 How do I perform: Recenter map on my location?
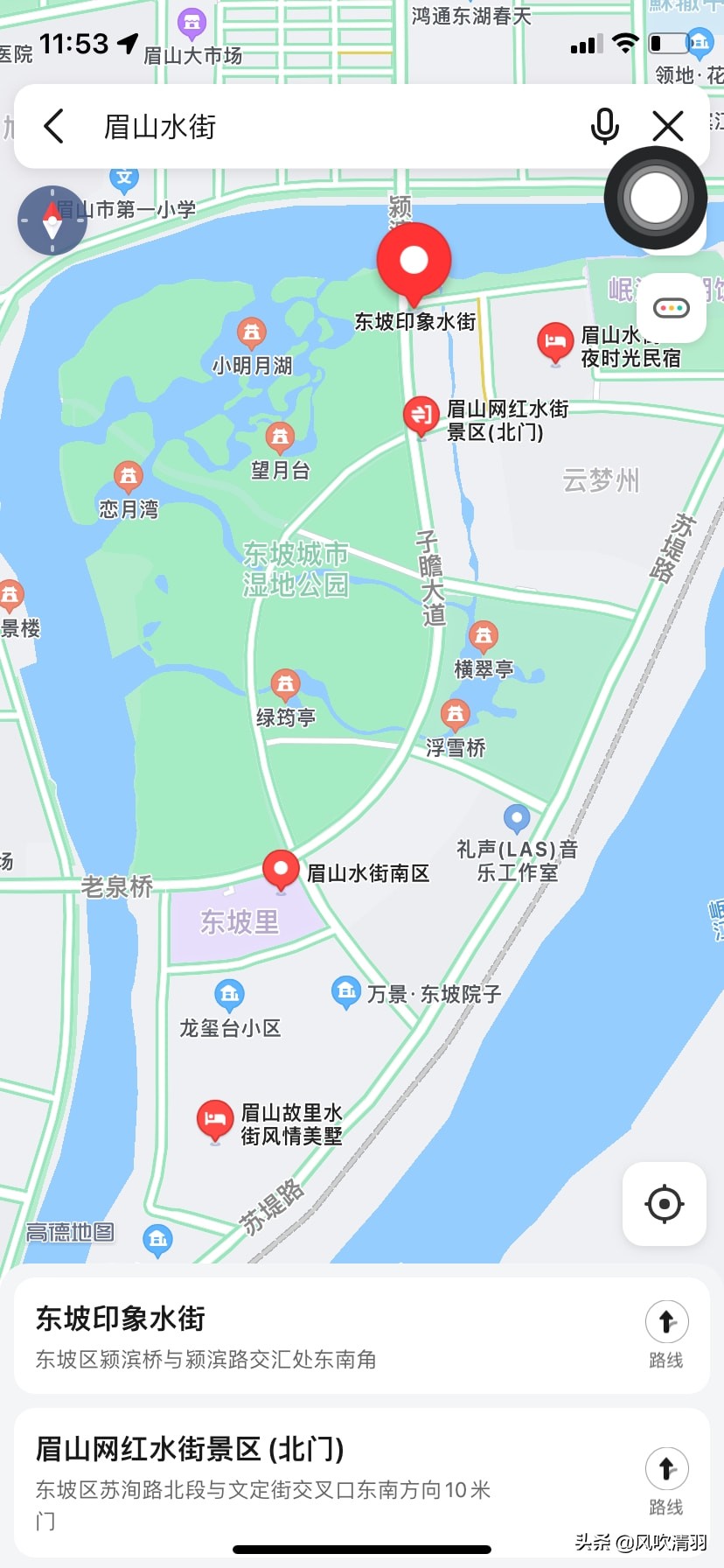(x=664, y=1204)
